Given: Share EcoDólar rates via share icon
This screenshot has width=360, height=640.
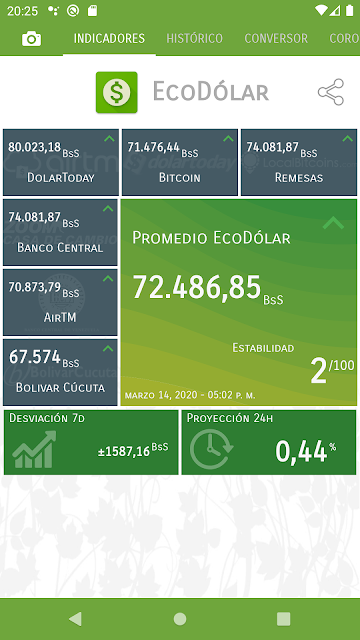Looking at the screenshot, I should pyautogui.click(x=331, y=92).
